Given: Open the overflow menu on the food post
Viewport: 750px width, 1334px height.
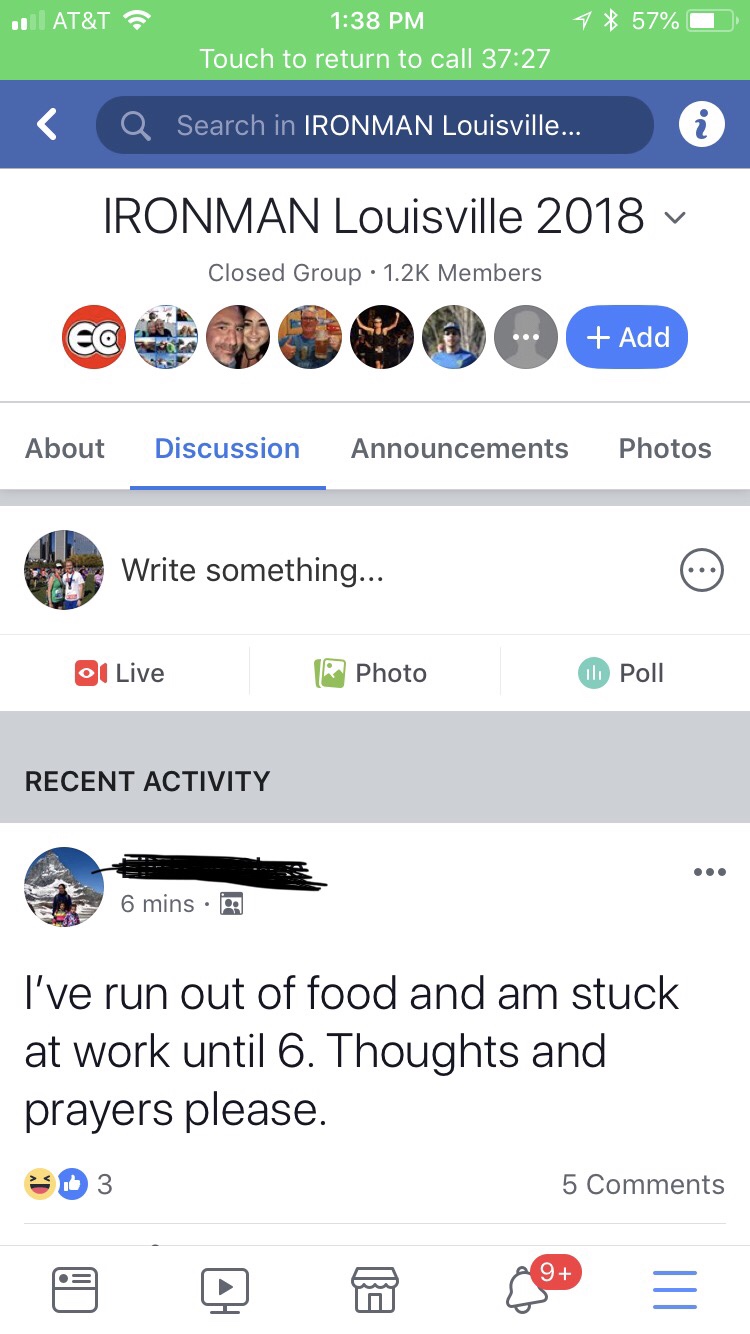Looking at the screenshot, I should [709, 872].
